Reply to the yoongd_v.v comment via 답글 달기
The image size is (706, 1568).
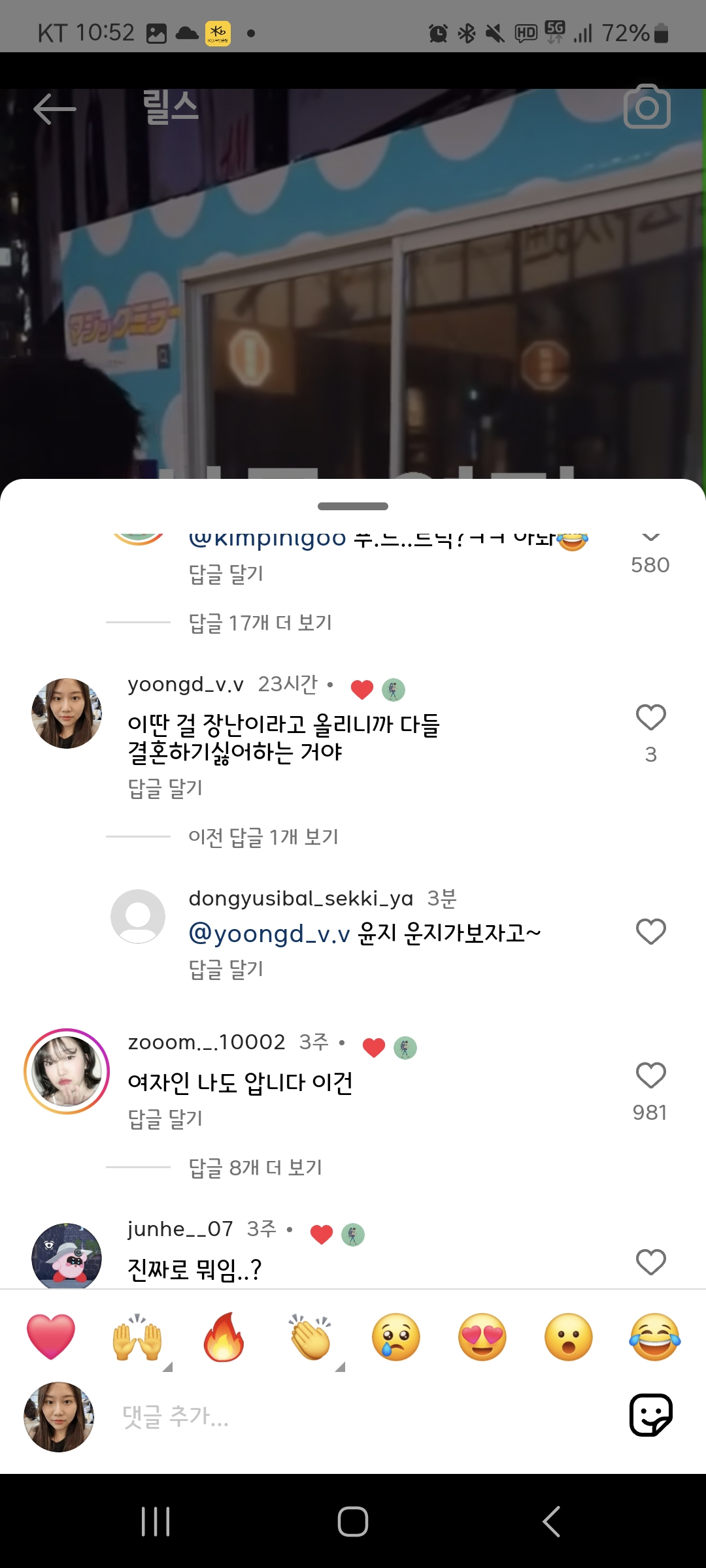[x=165, y=789]
